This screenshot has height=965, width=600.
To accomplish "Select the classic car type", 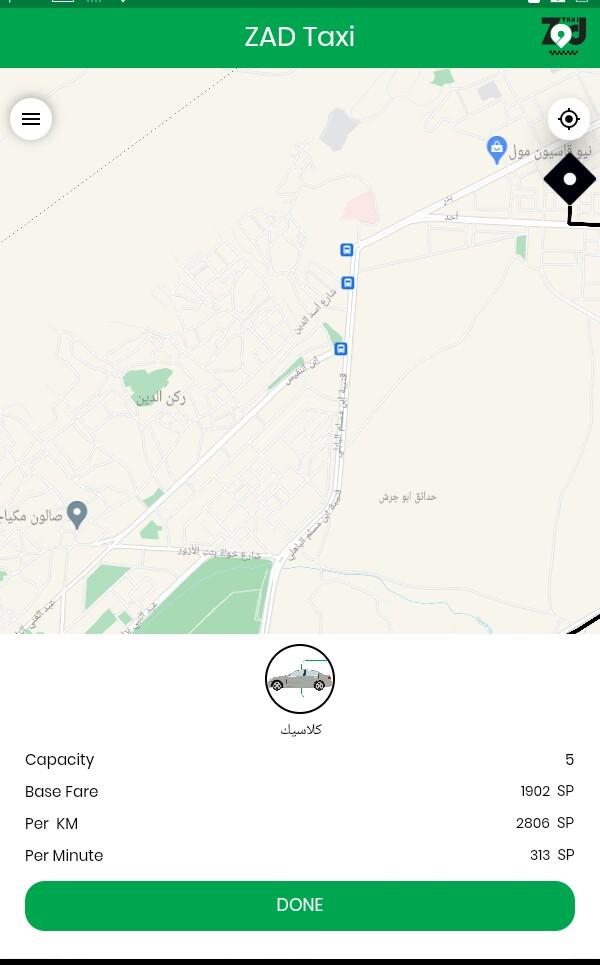I will click(300, 680).
